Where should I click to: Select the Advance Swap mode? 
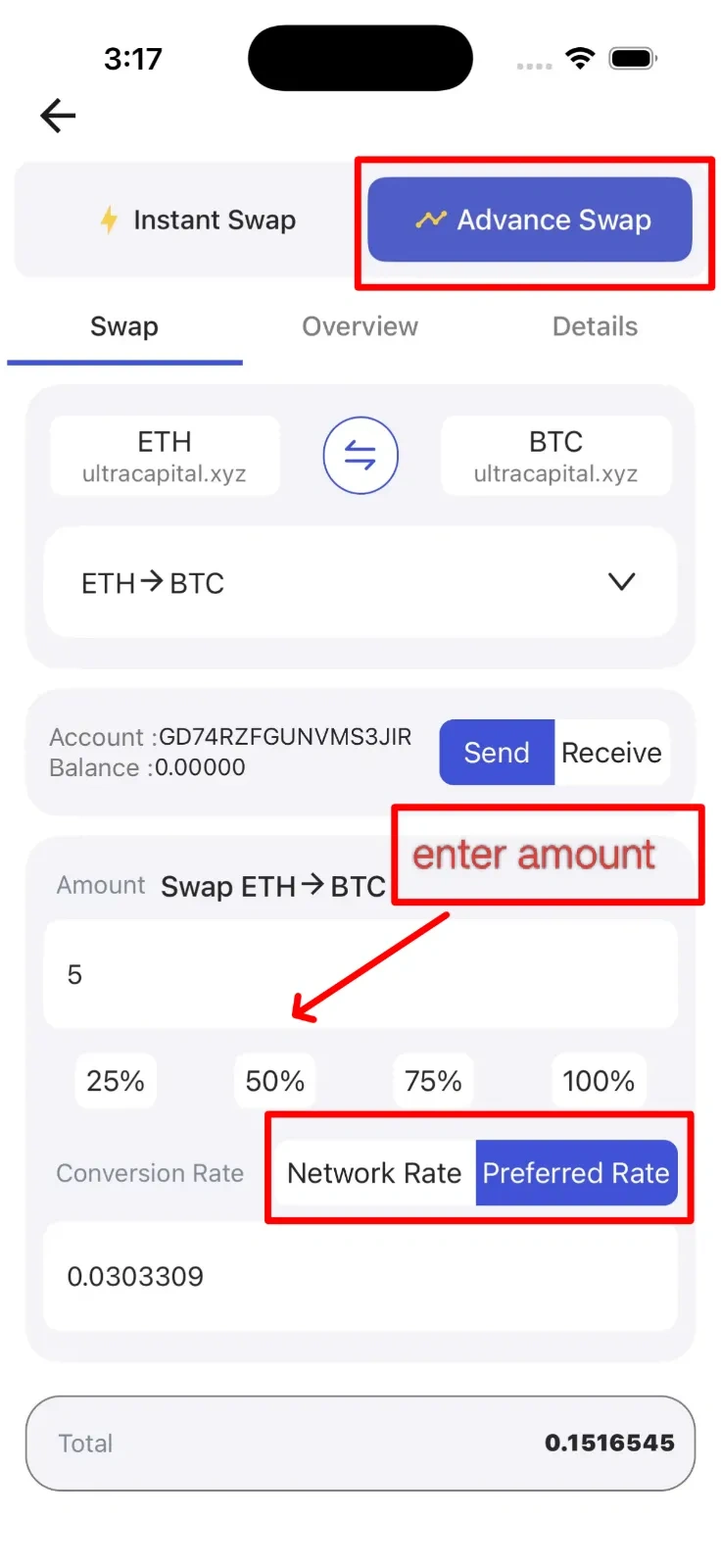coord(530,220)
